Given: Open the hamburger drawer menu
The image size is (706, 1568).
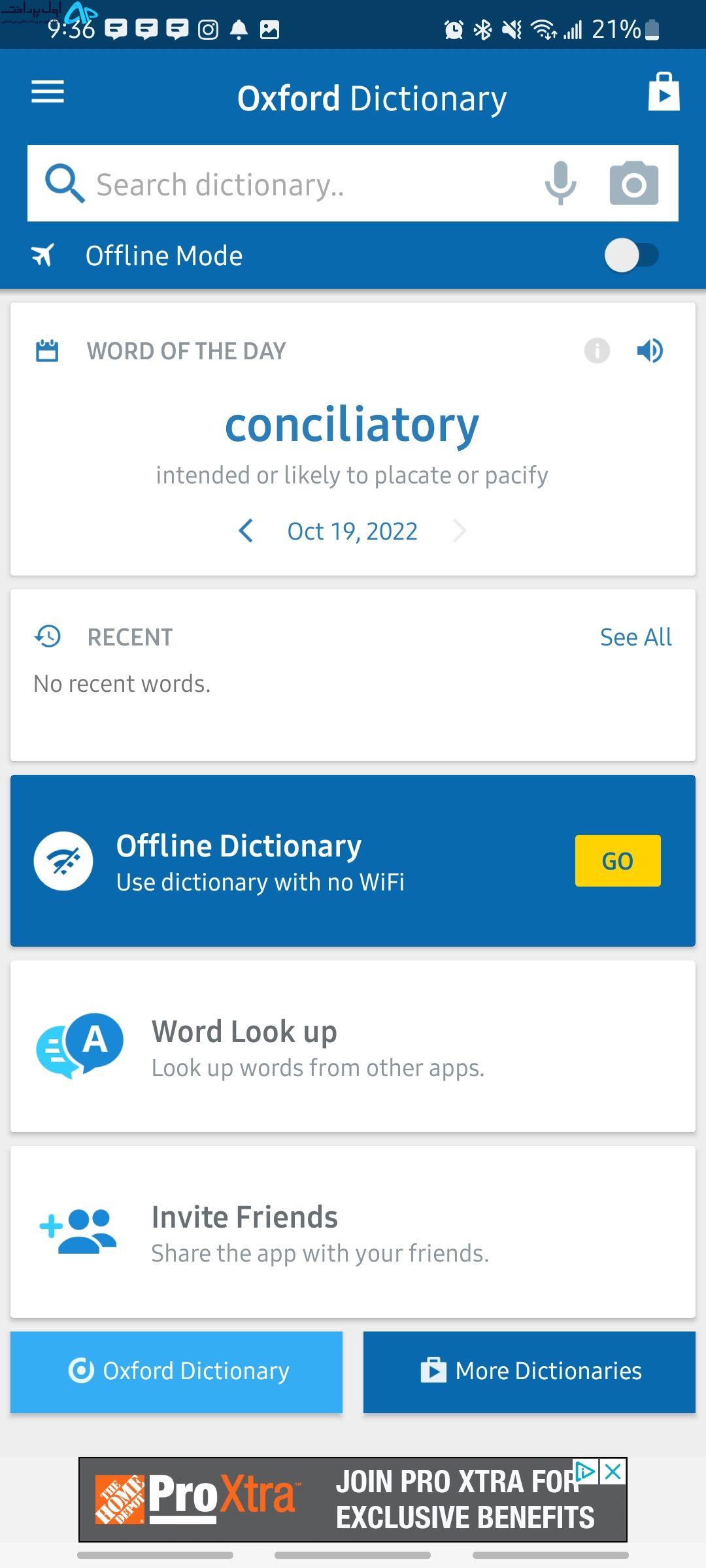Looking at the screenshot, I should pyautogui.click(x=48, y=91).
